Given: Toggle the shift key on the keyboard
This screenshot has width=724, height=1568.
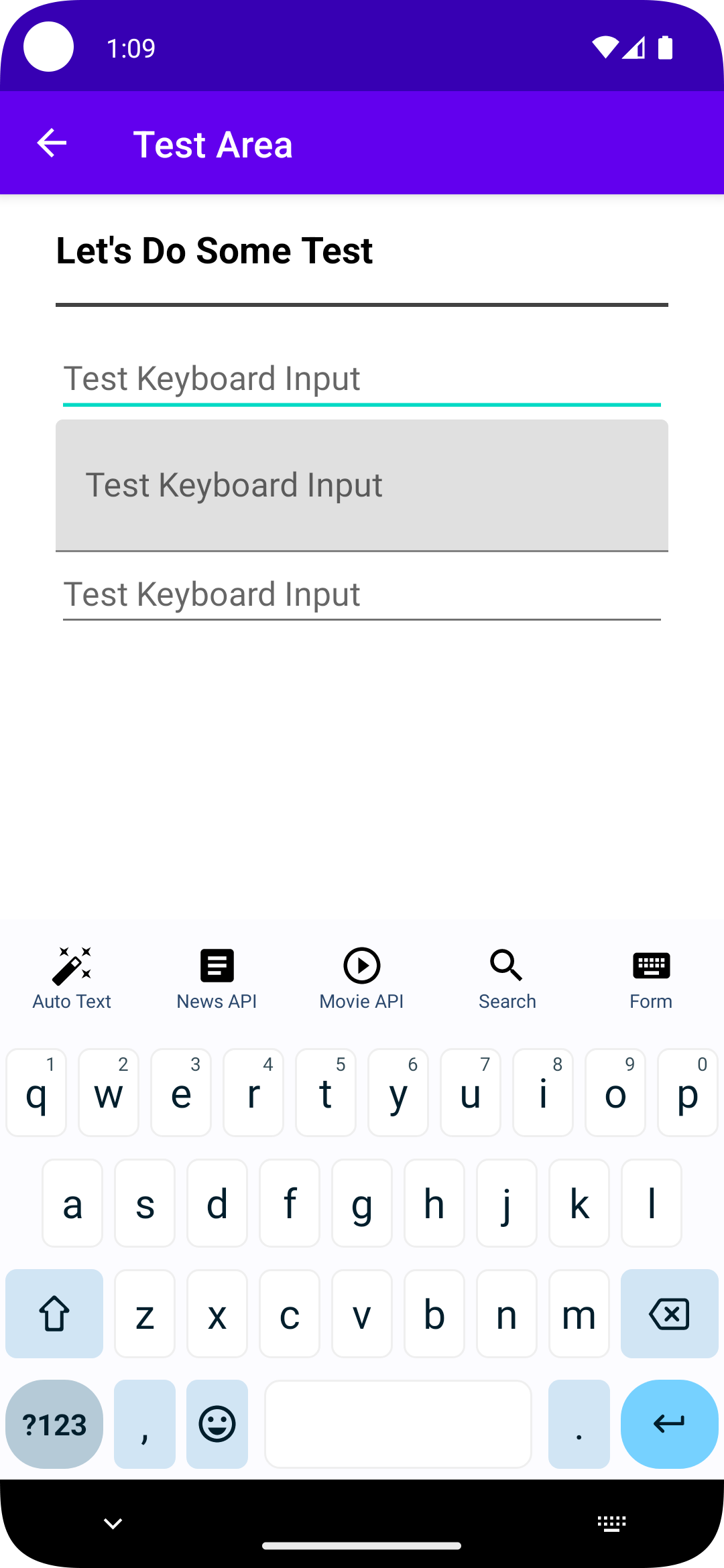Looking at the screenshot, I should (x=54, y=1313).
